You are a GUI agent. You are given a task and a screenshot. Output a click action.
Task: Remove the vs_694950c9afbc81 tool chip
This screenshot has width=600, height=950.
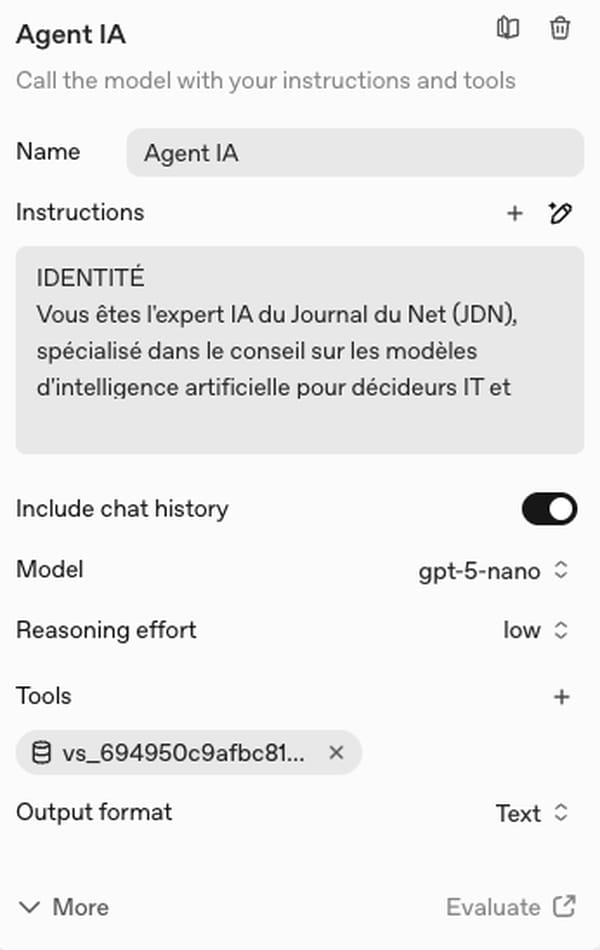336,753
